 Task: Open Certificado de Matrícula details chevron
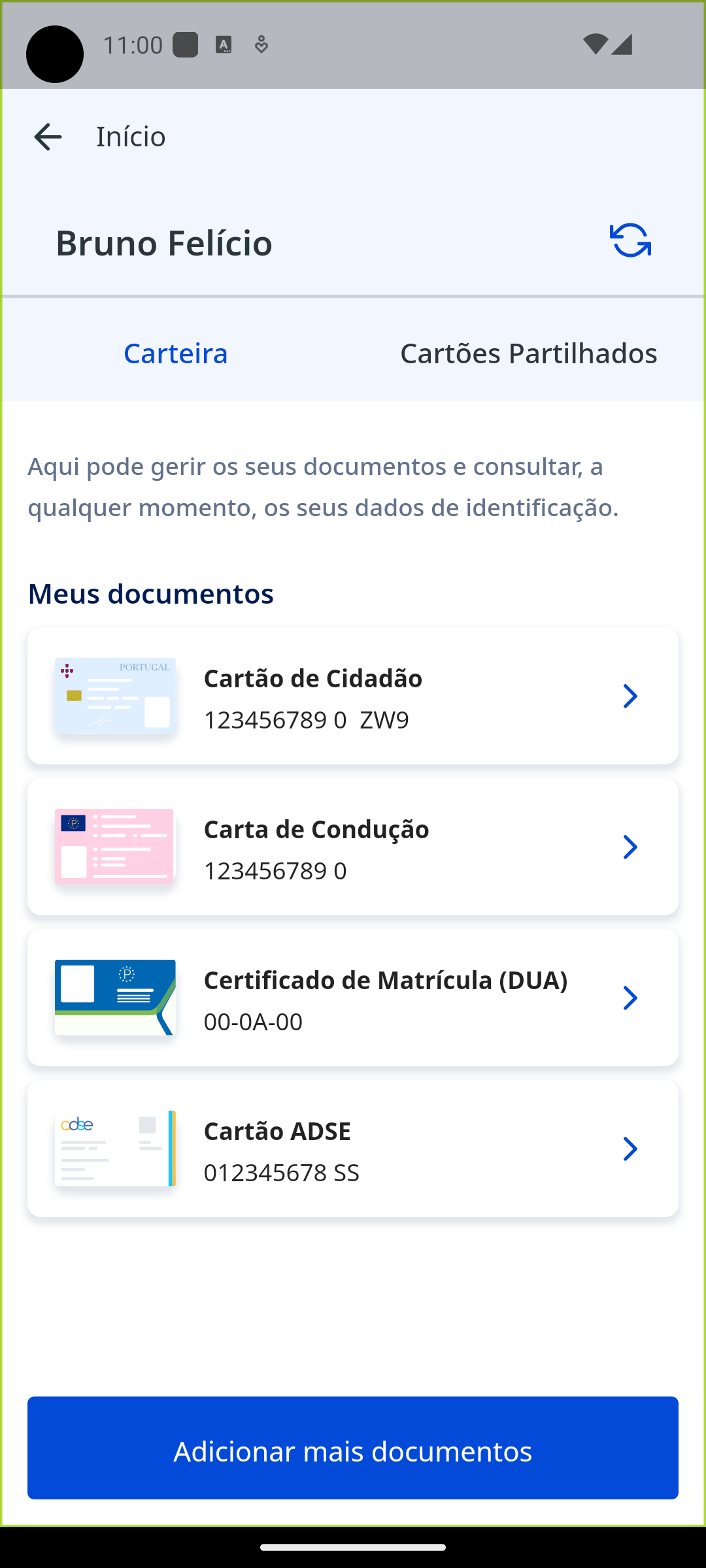[630, 998]
